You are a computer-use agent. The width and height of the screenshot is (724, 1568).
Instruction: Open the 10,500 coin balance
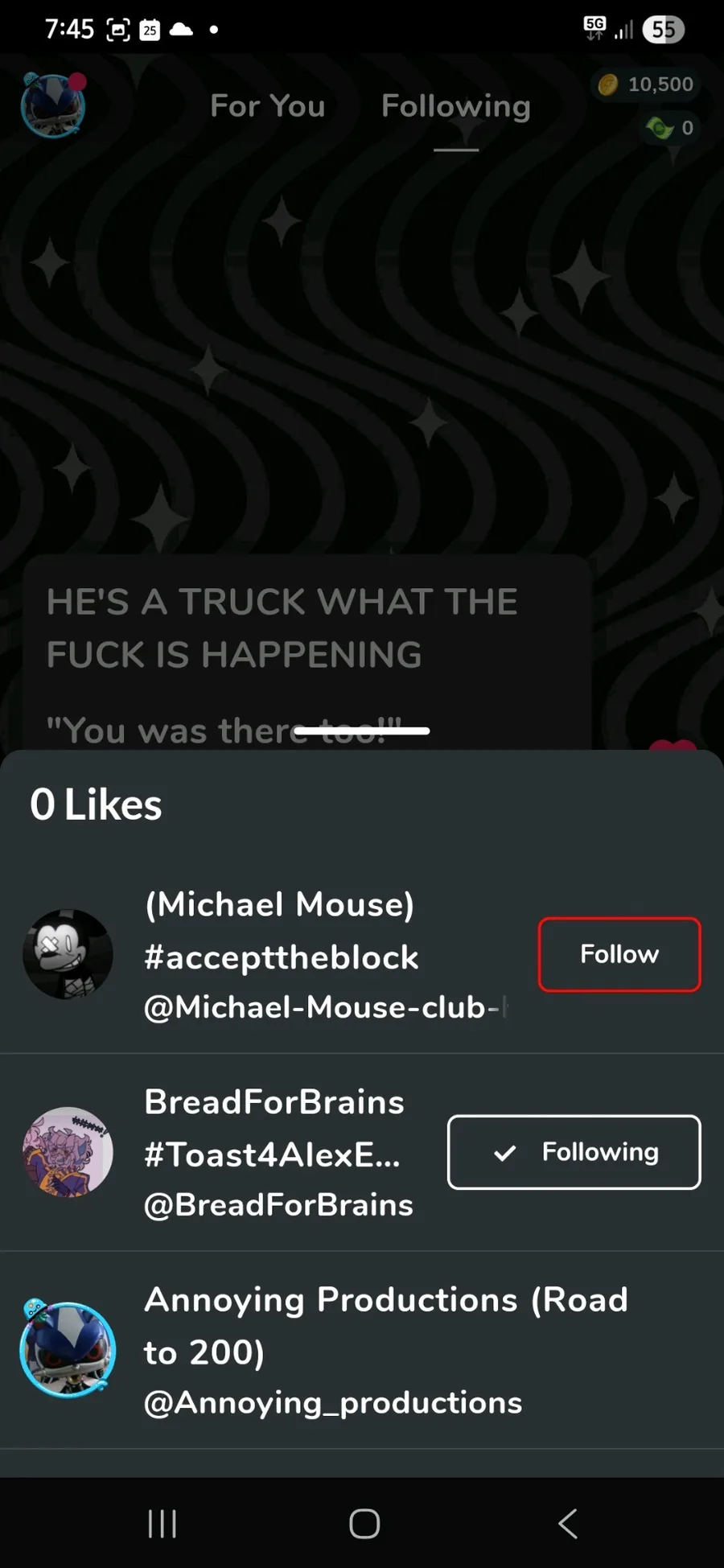[647, 84]
